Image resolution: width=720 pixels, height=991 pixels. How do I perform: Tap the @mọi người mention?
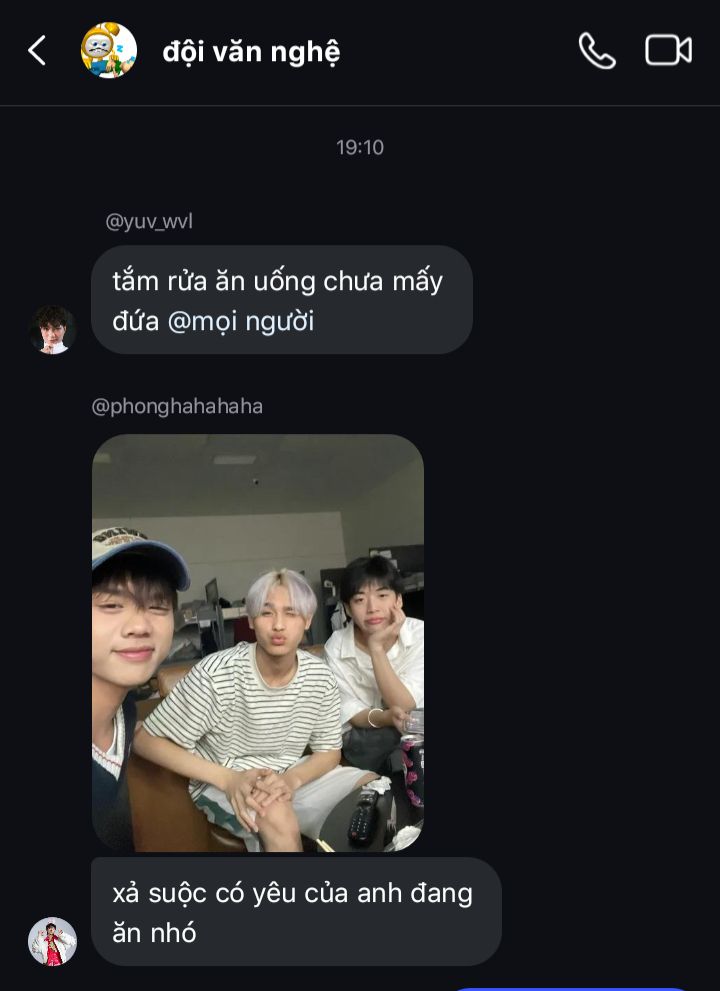[x=240, y=322]
